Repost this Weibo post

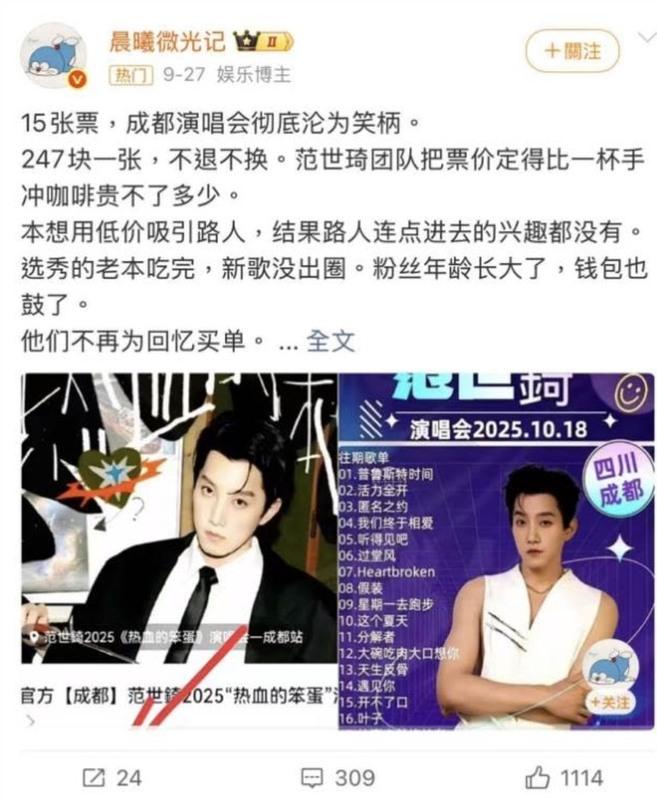click(x=110, y=777)
